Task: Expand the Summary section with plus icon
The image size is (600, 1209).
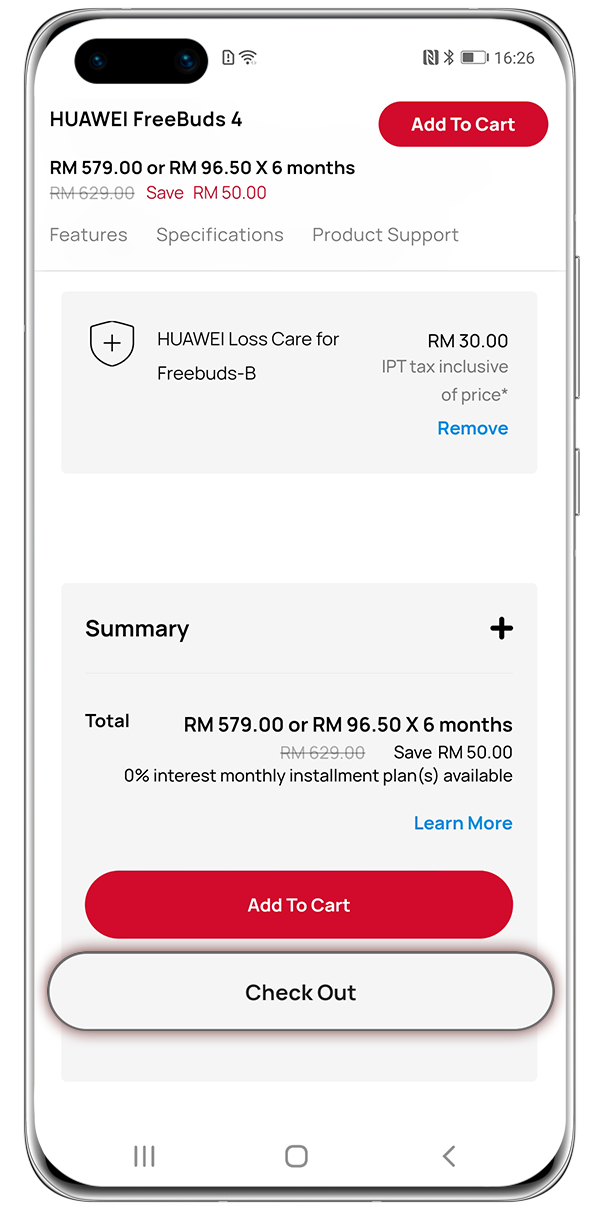Action: click(501, 629)
